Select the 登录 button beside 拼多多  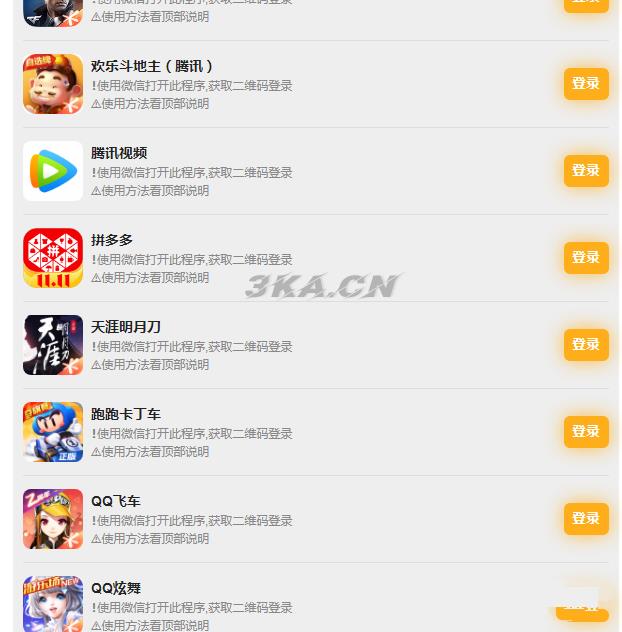(x=585, y=258)
